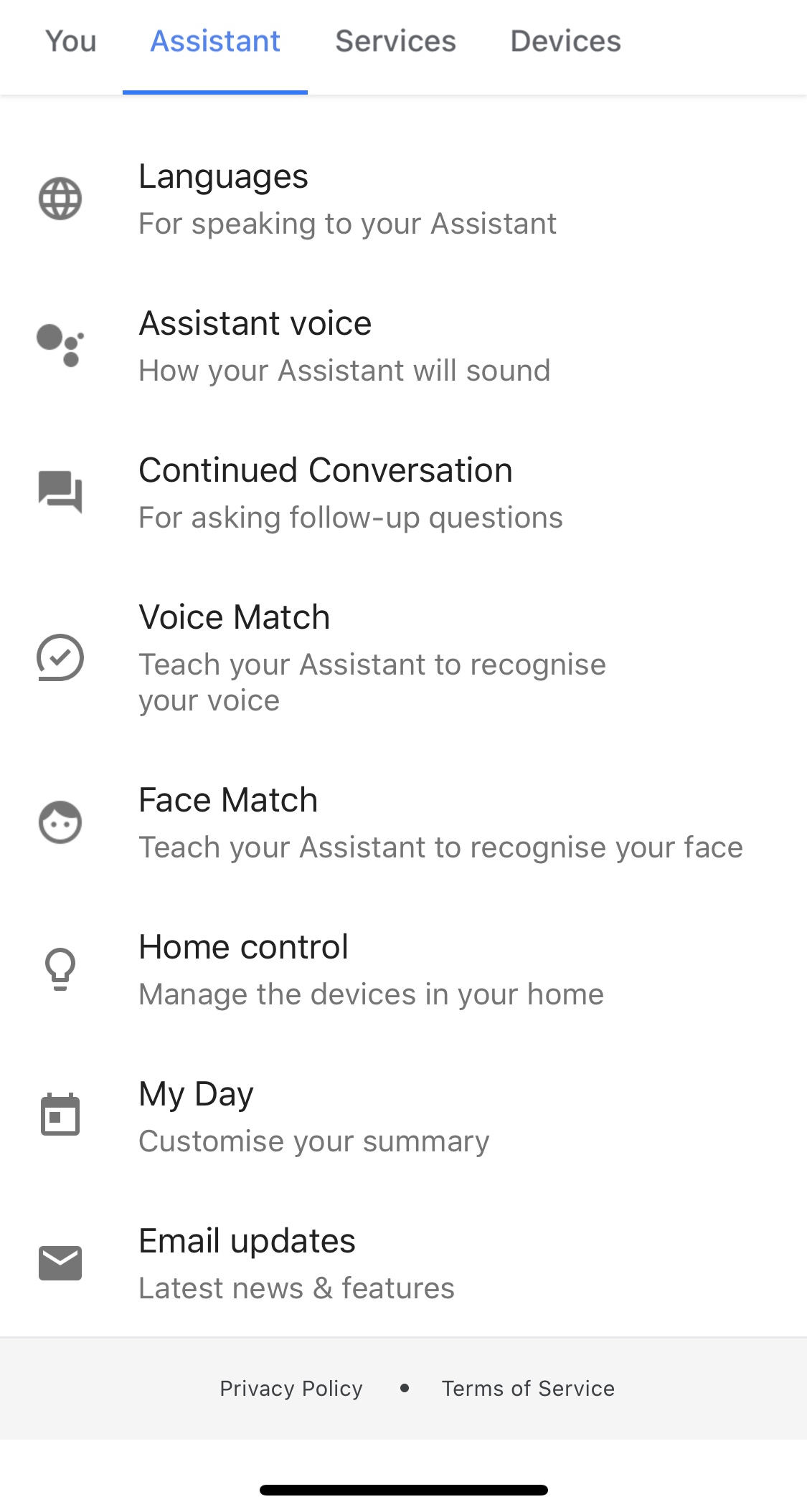Open Languages settings
Image resolution: width=807 pixels, height=1512 pixels.
[403, 199]
